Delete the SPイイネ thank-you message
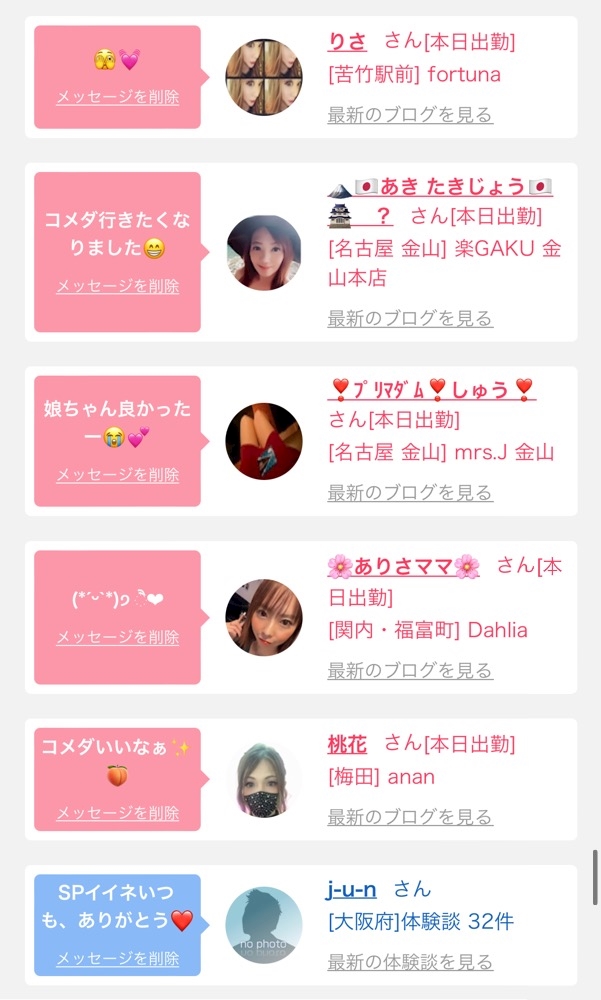This screenshot has height=1000, width=601. coord(118,959)
